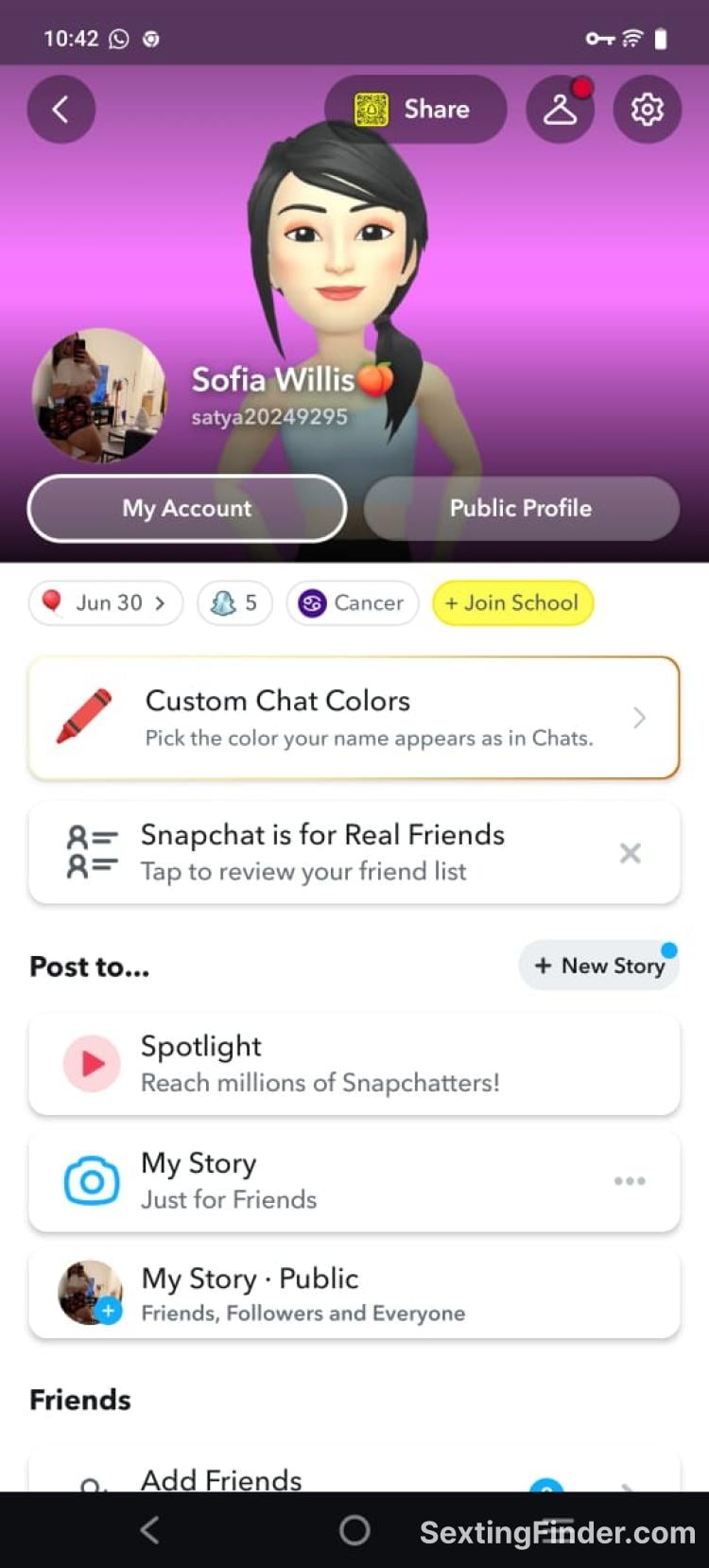Post to My Story Public
This screenshot has width=709, height=1568.
click(x=354, y=1294)
